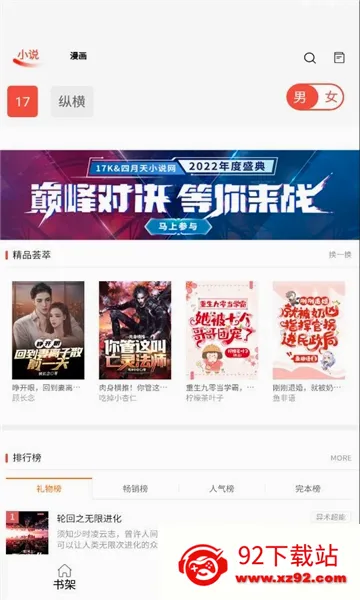Open the 巅峰对决 等你来战 banner
360x600 pixels.
coord(180,195)
